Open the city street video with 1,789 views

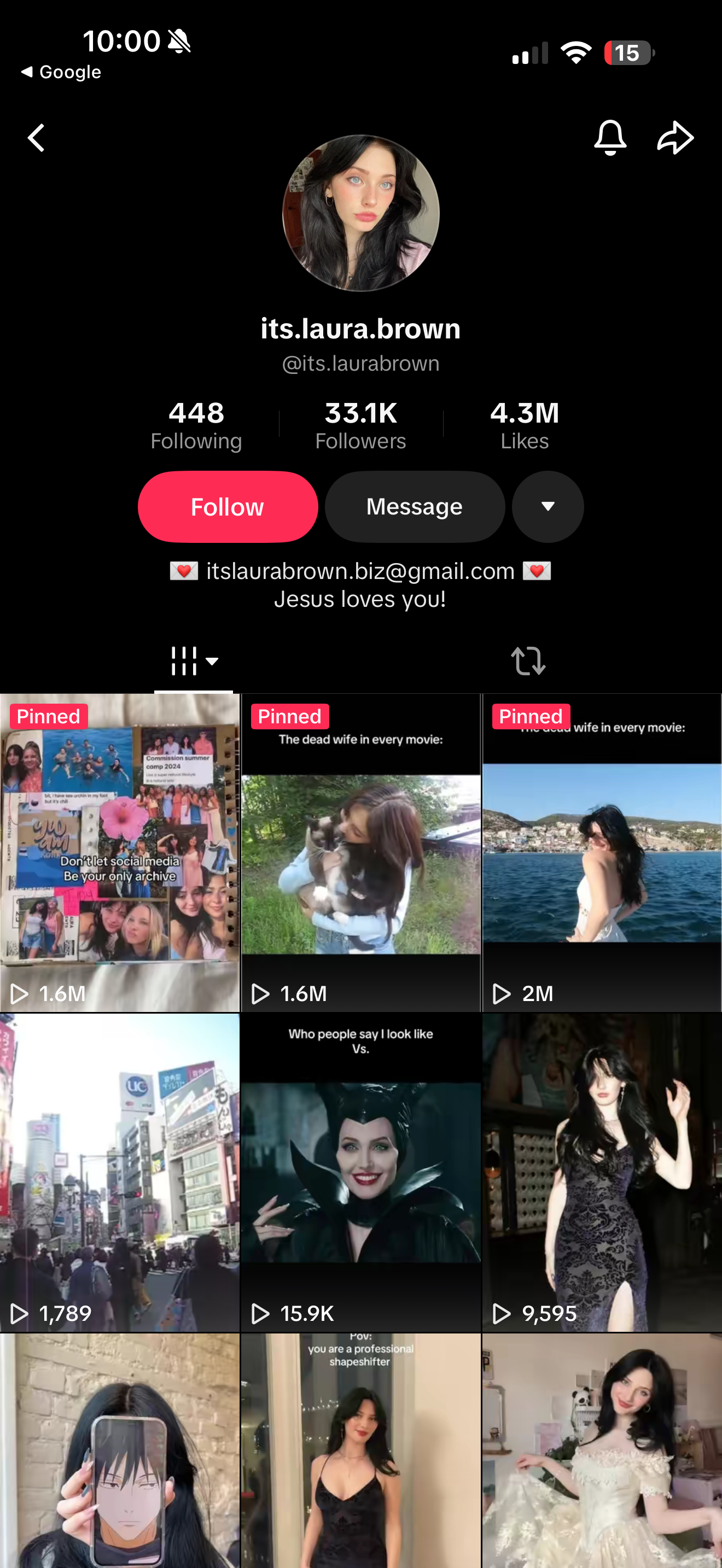click(x=120, y=1172)
